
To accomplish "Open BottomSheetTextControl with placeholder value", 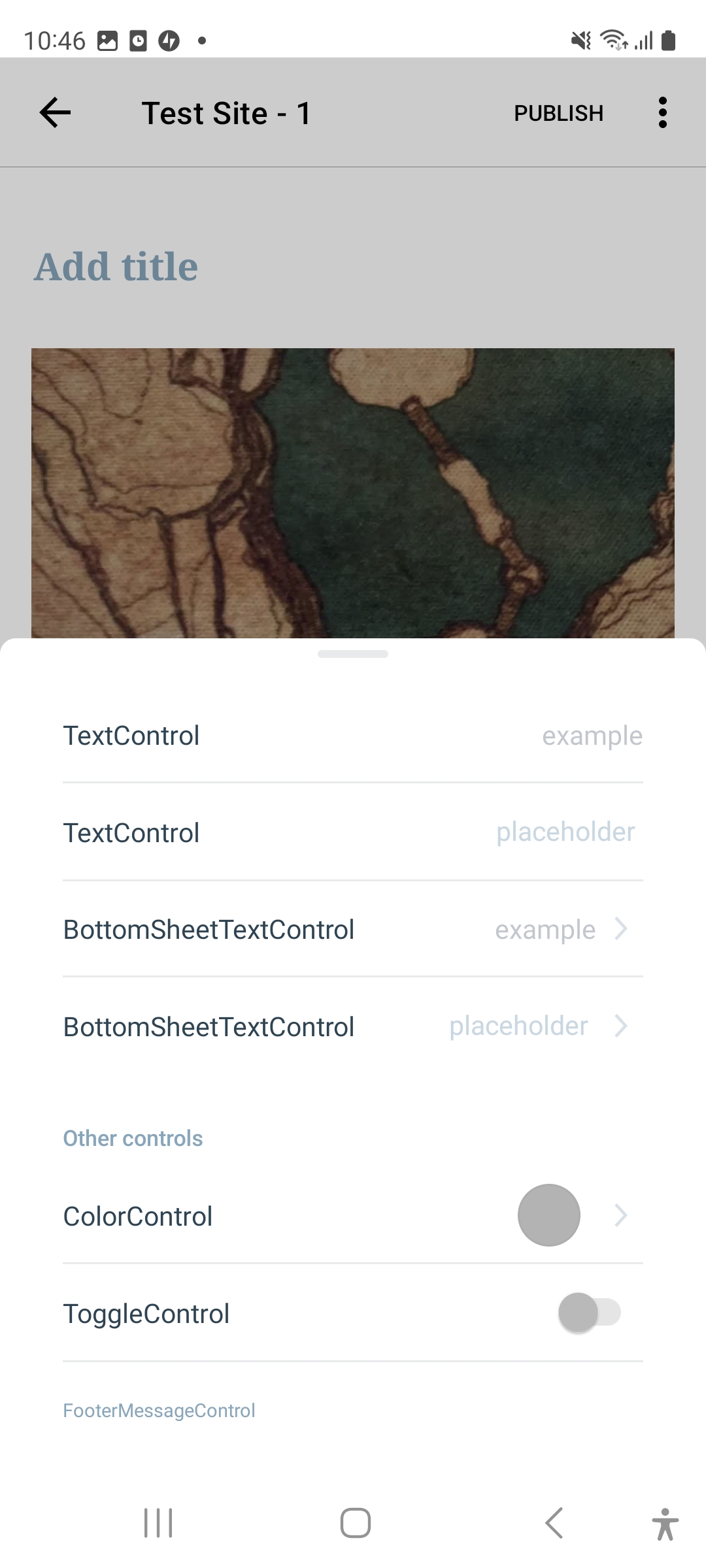I will tap(353, 1026).
